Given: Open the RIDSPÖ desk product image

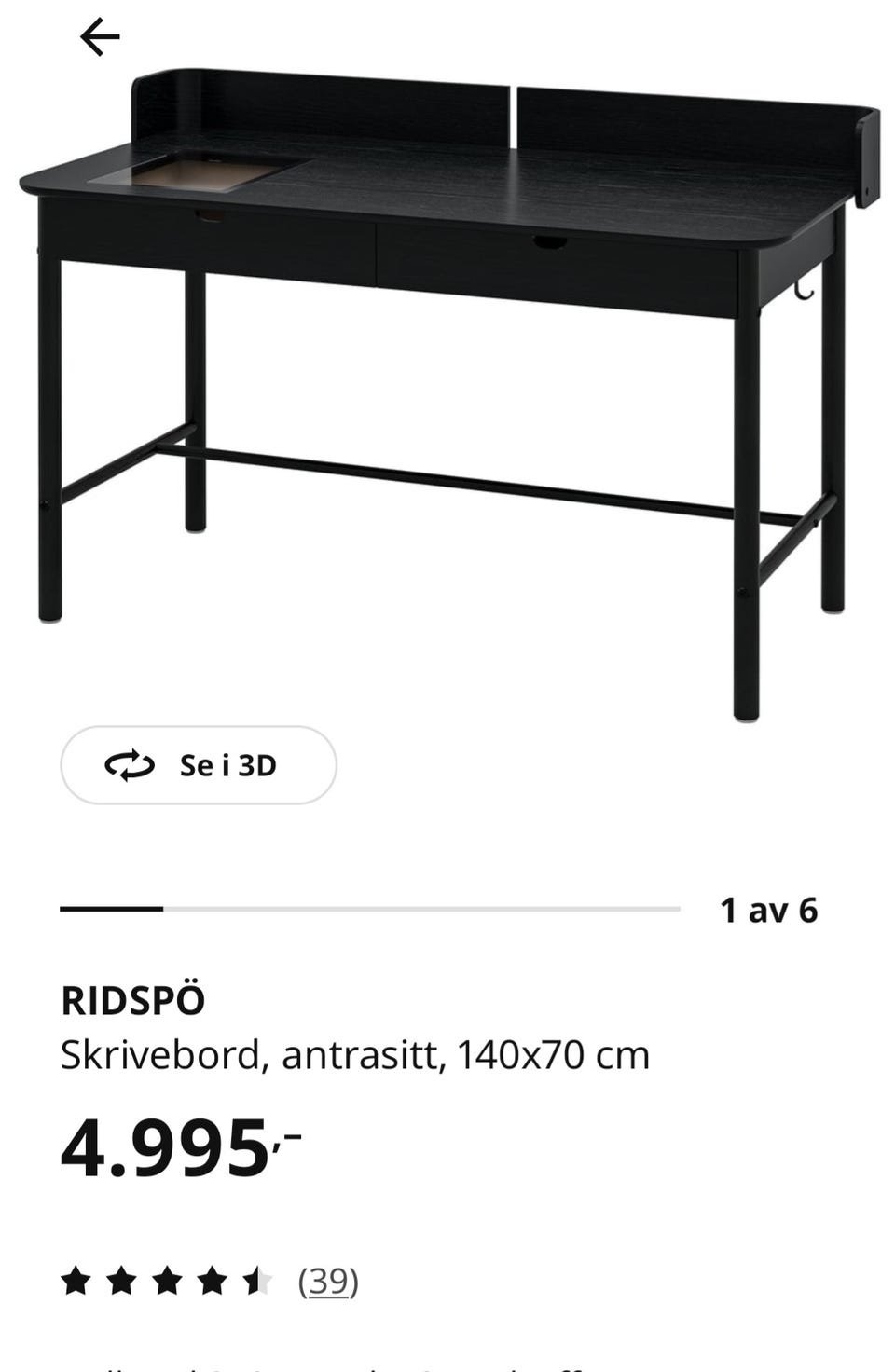Looking at the screenshot, I should (x=447, y=373).
